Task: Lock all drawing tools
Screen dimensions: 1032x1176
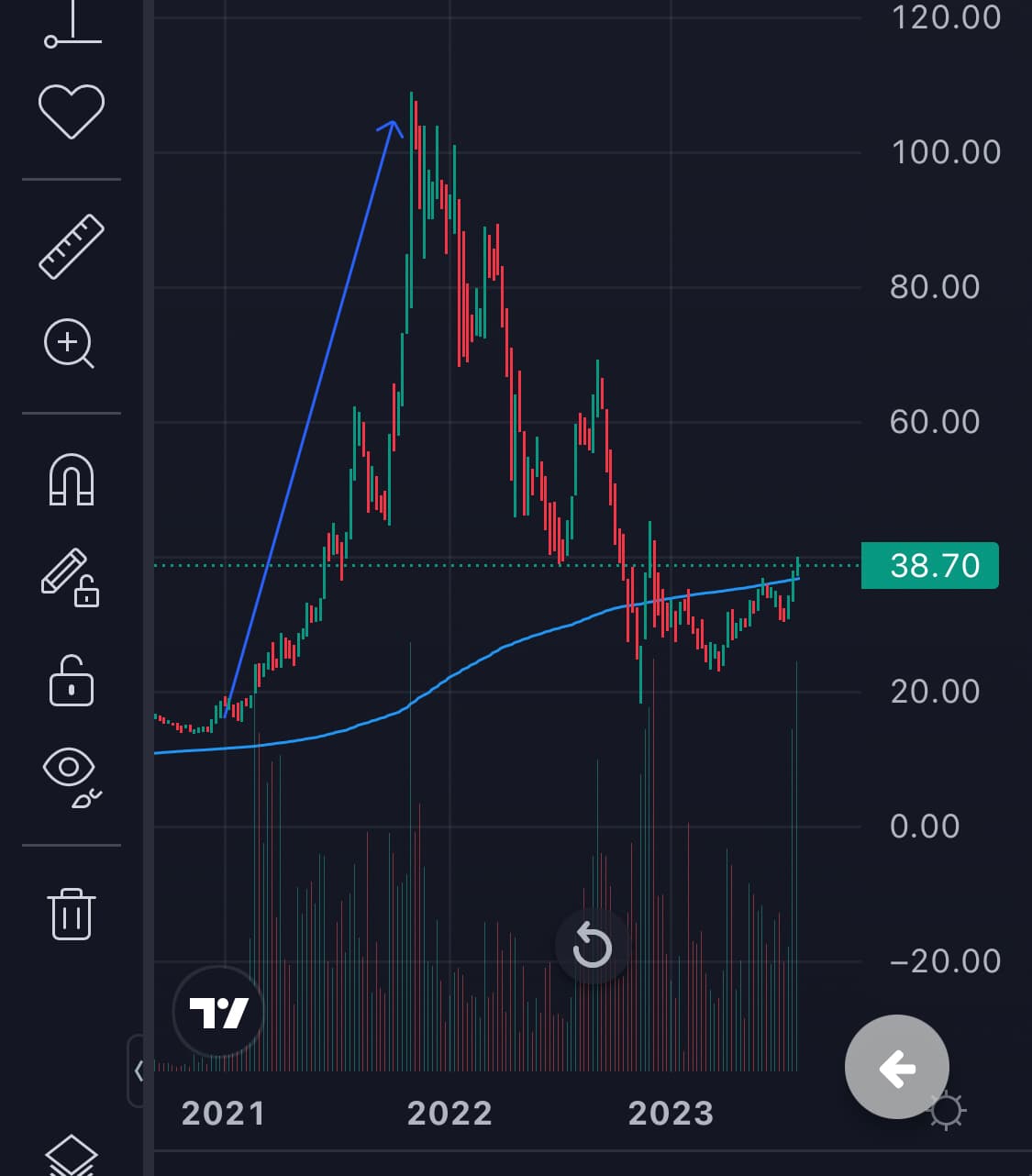Action: tap(71, 681)
